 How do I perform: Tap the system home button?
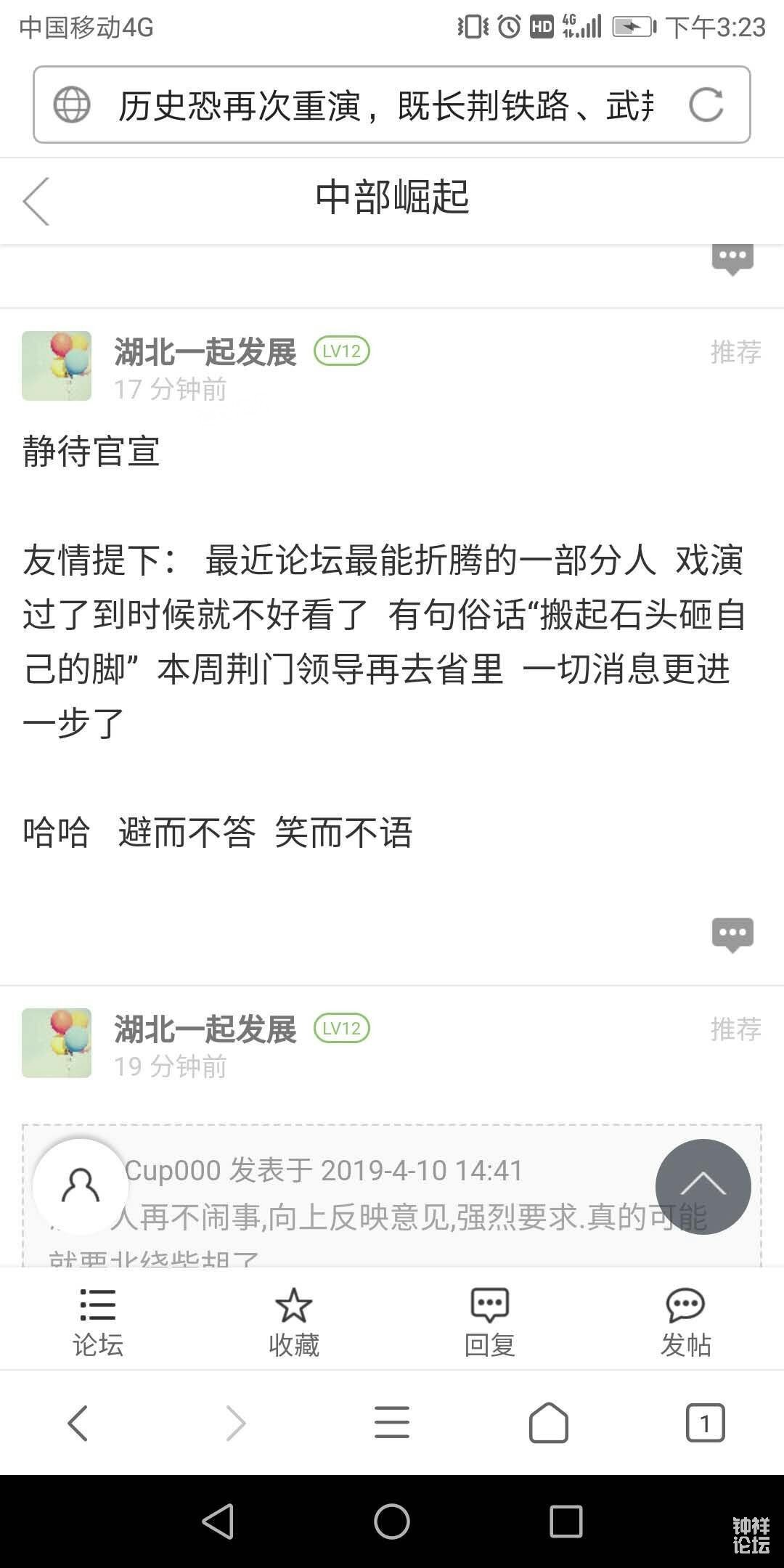(392, 1521)
